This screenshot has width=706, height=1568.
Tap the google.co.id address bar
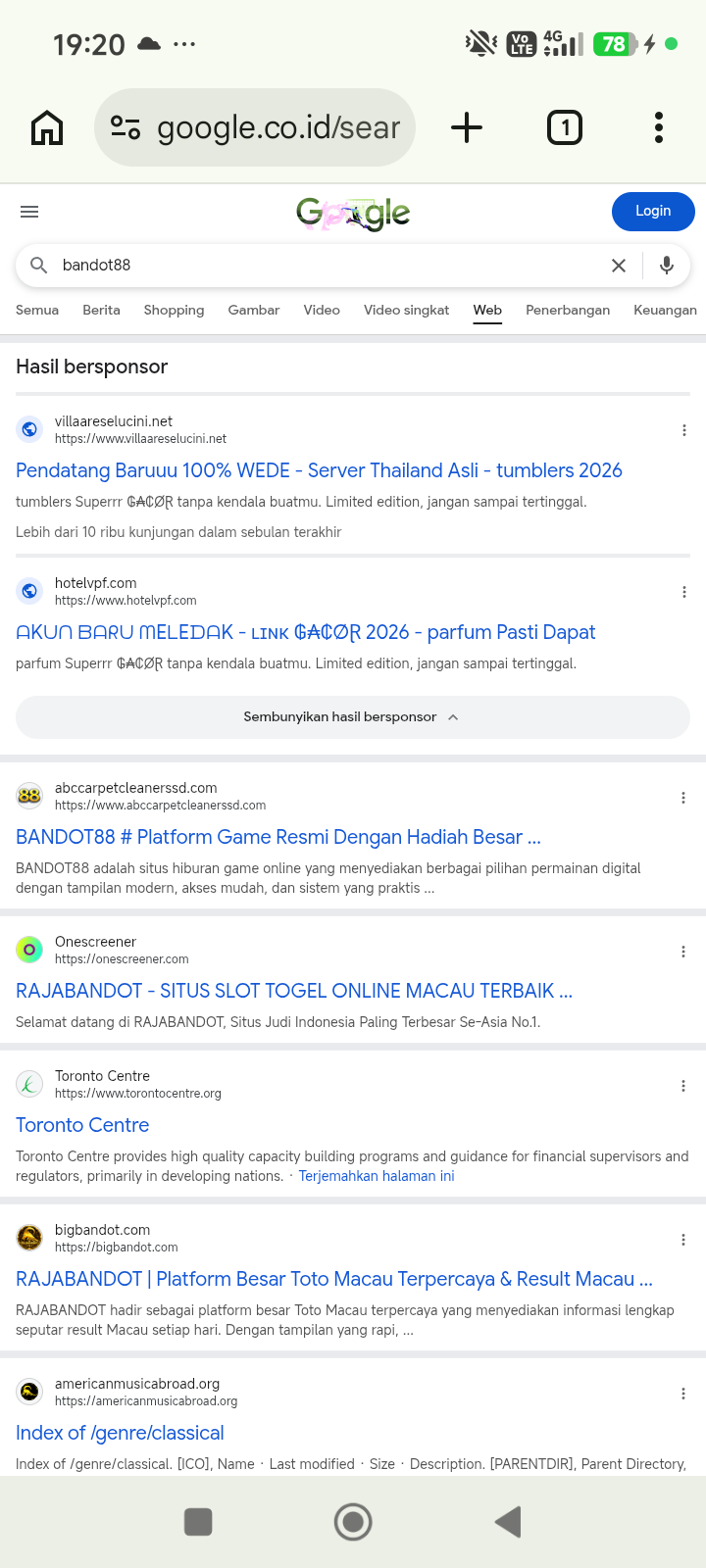[255, 127]
